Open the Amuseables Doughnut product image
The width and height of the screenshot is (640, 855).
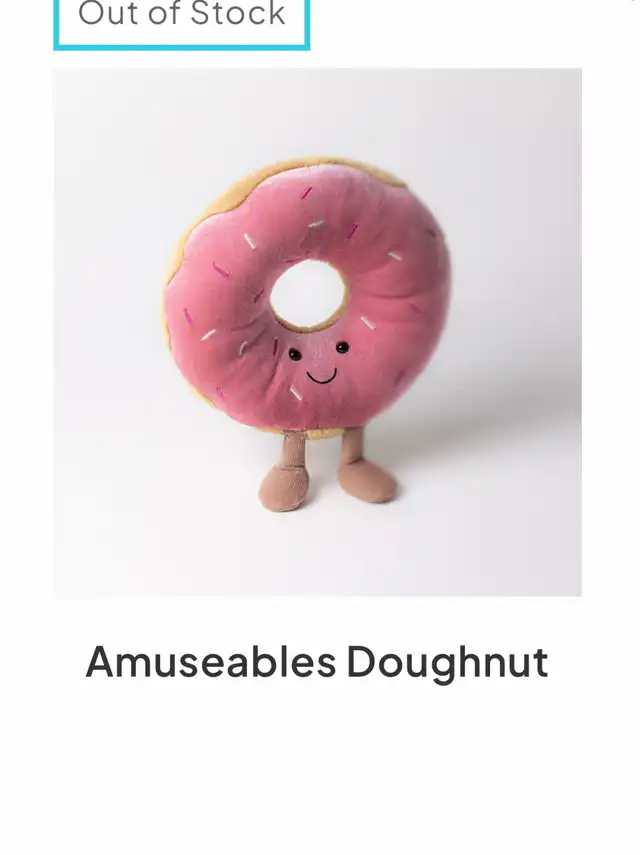317,332
